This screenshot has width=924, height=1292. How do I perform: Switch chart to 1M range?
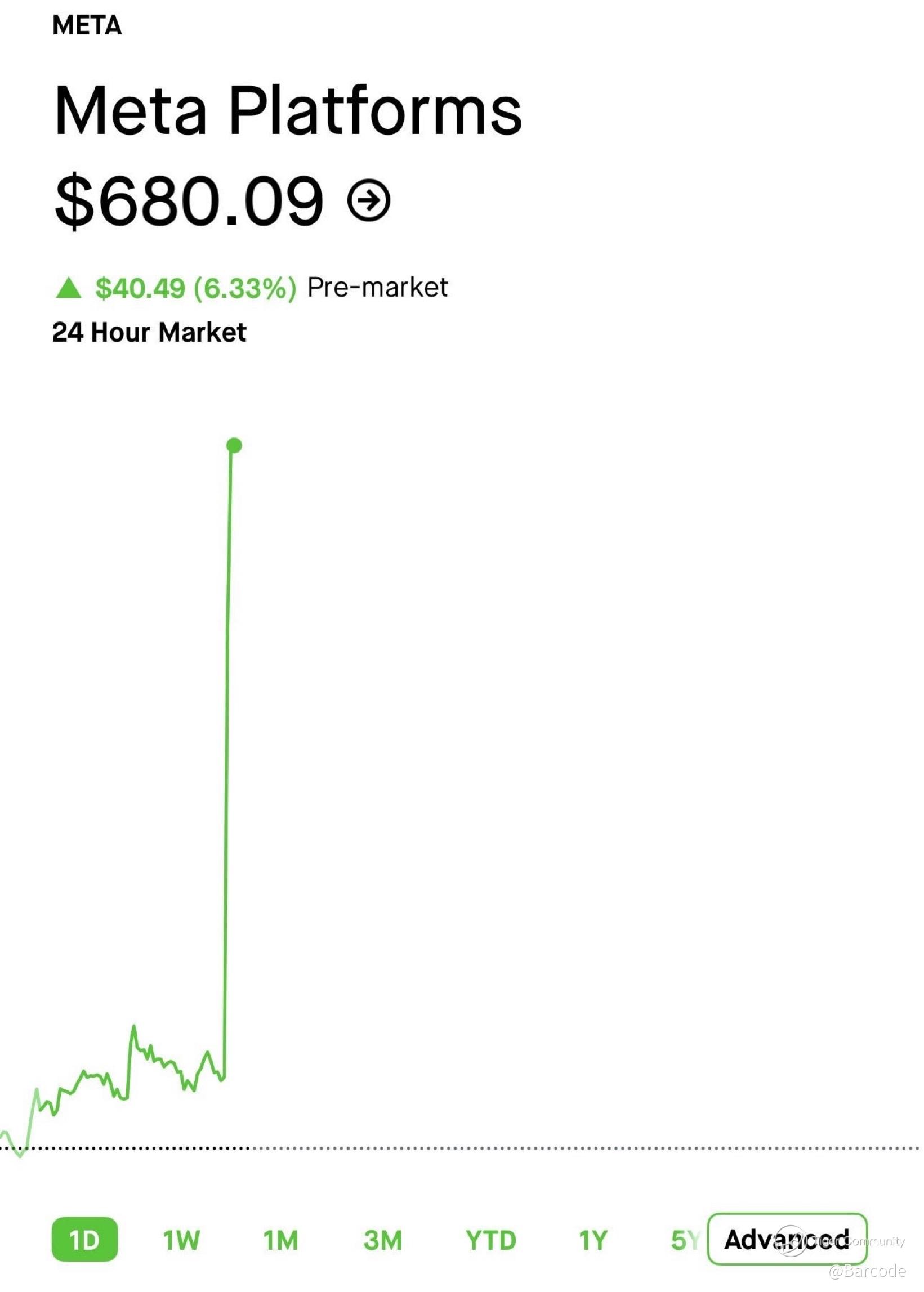click(281, 1240)
